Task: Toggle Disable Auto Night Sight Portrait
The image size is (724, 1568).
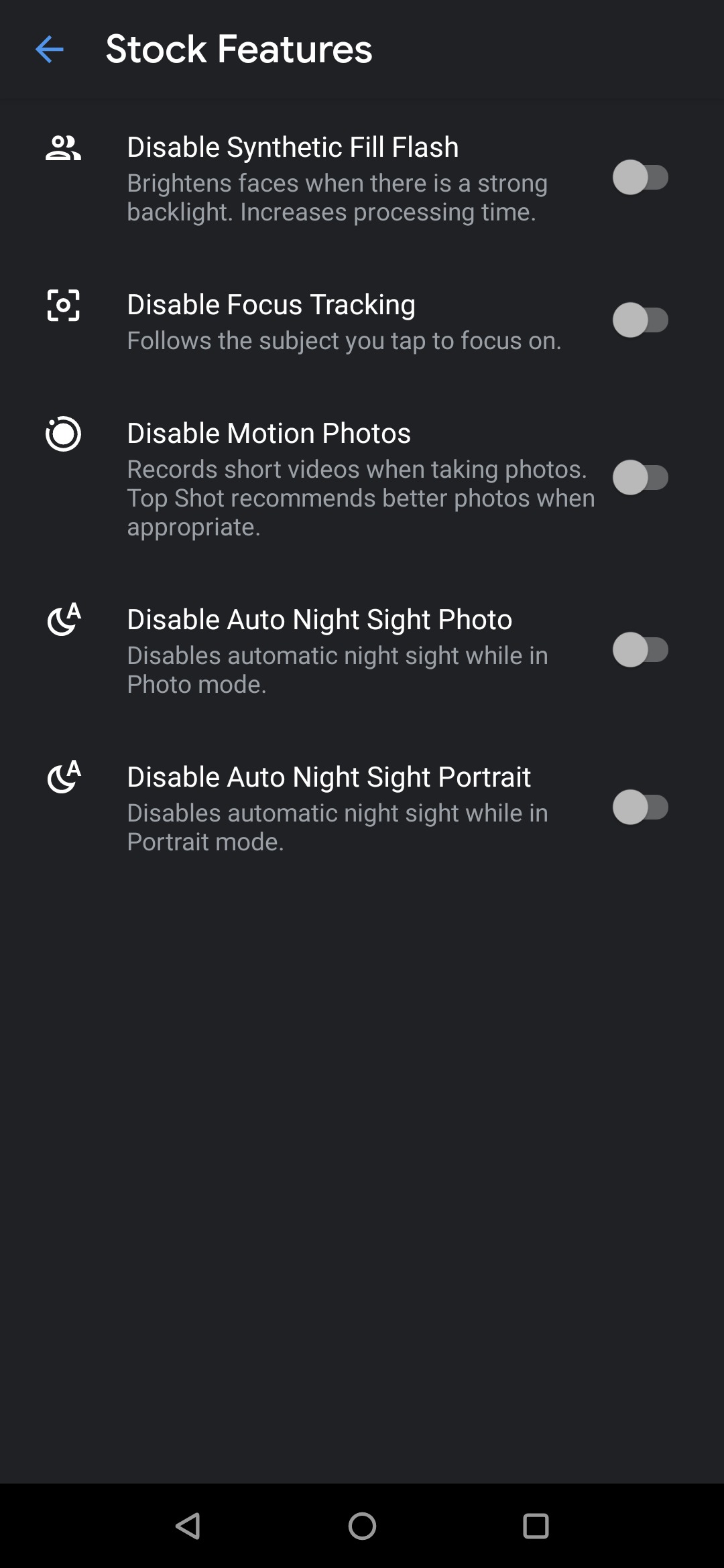Action: click(640, 807)
